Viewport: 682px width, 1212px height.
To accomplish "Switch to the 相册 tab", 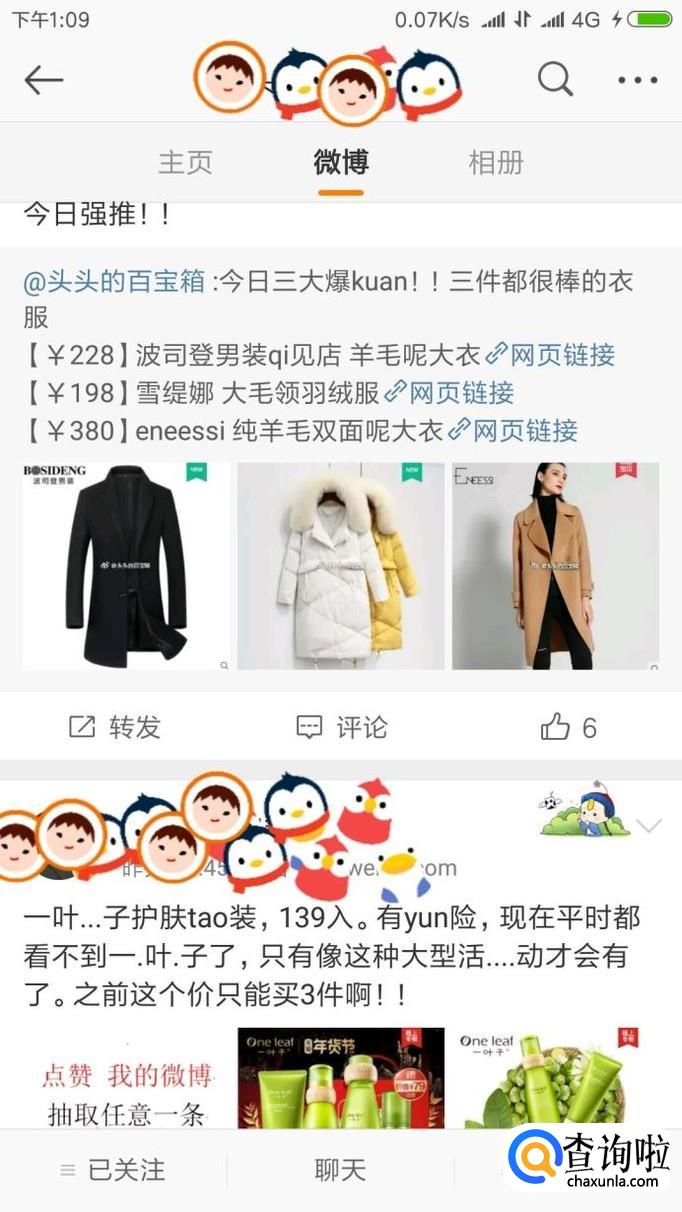I will click(496, 162).
